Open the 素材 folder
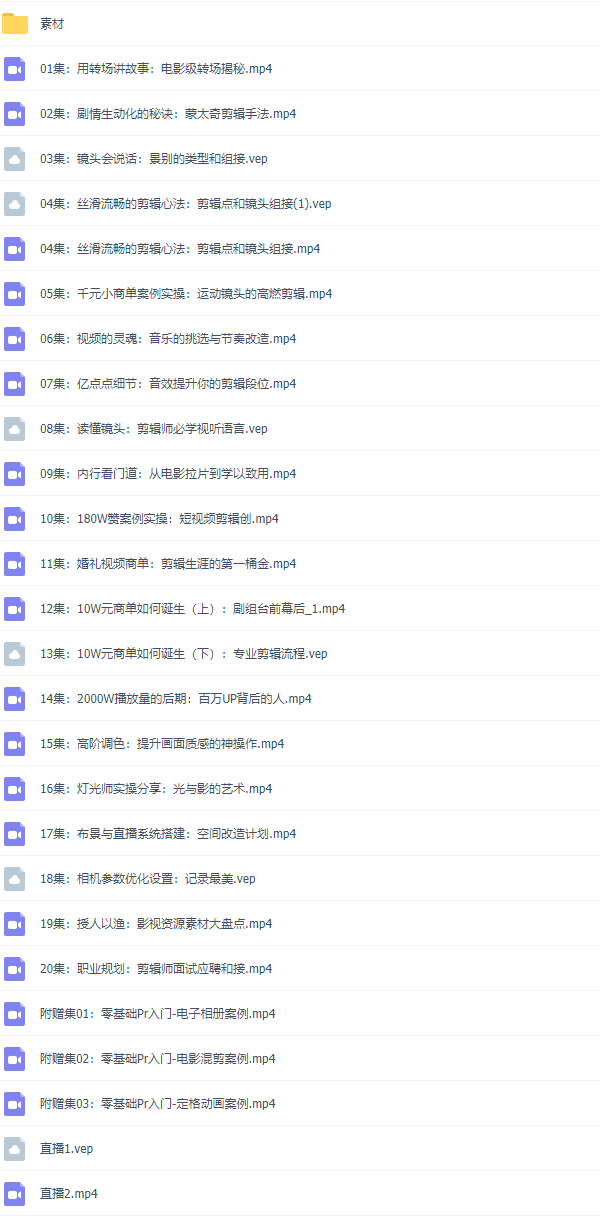The height and width of the screenshot is (1217, 600). [x=52, y=24]
